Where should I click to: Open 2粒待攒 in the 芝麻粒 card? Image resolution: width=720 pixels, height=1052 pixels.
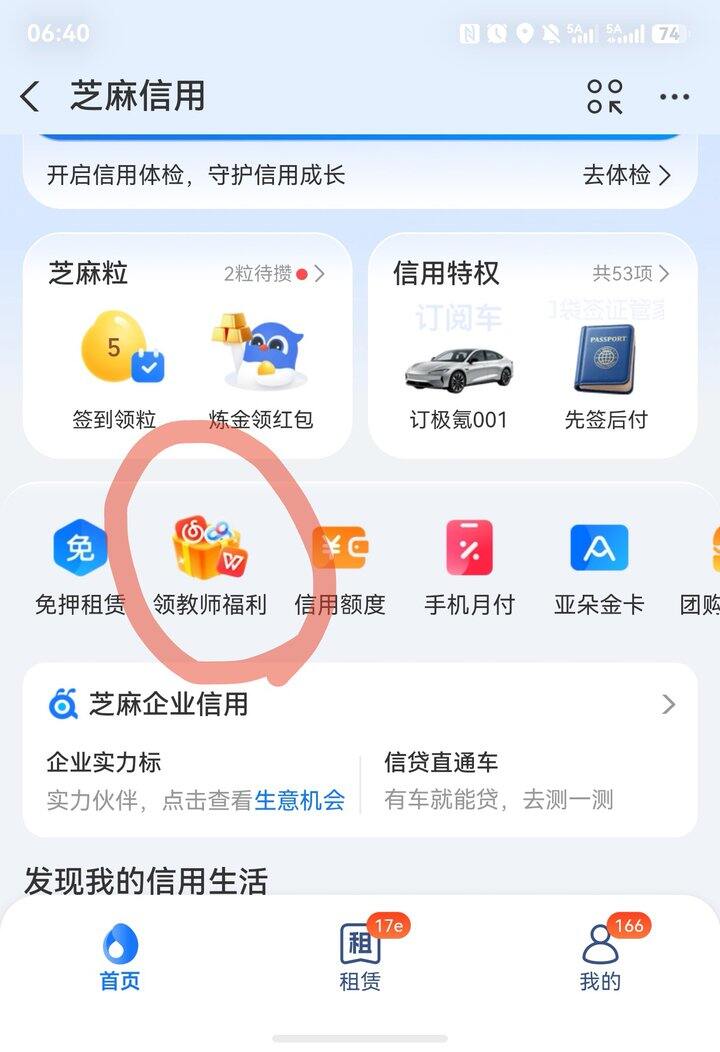[x=274, y=274]
